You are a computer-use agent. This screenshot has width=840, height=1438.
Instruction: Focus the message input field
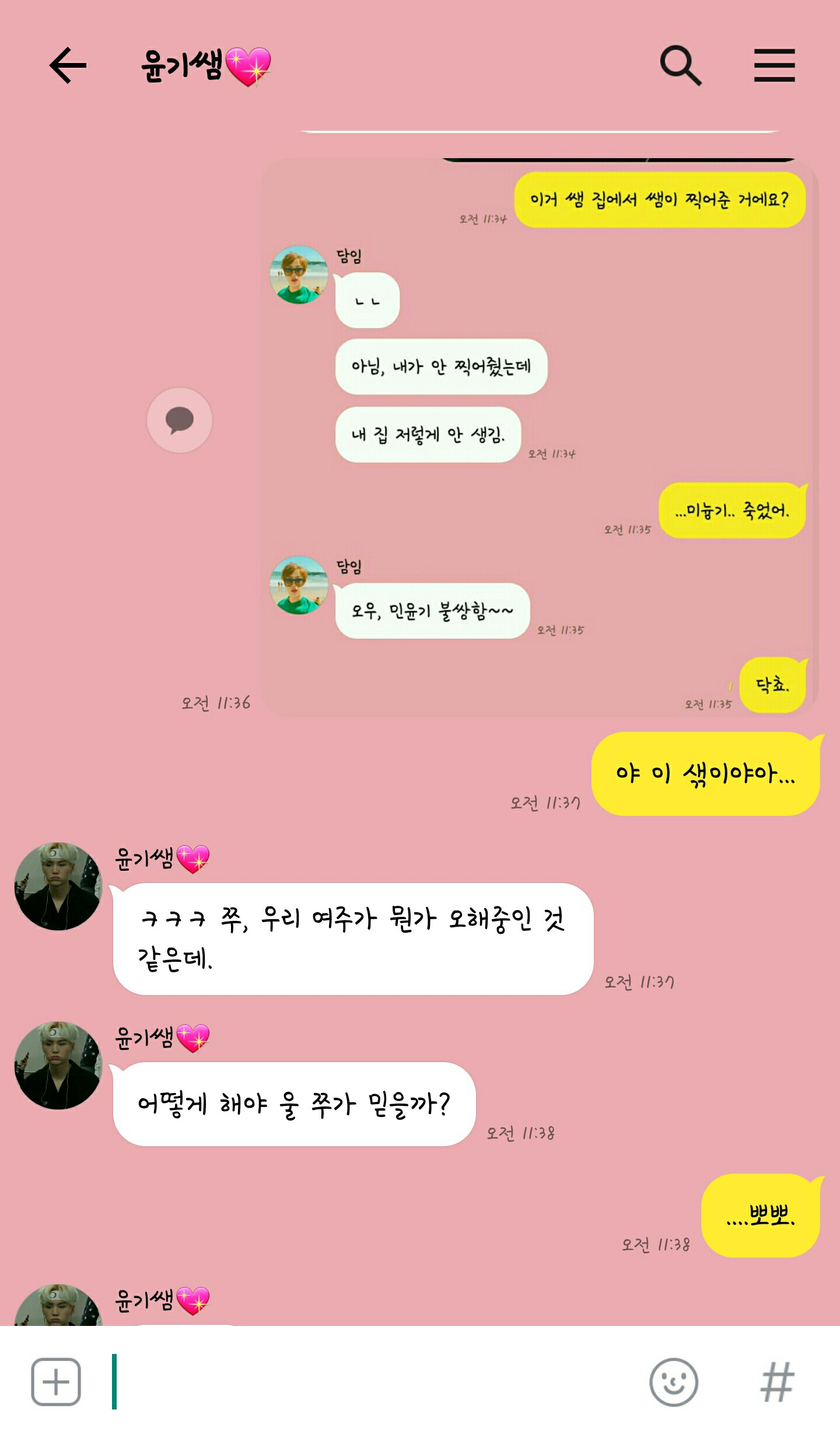click(x=373, y=1382)
